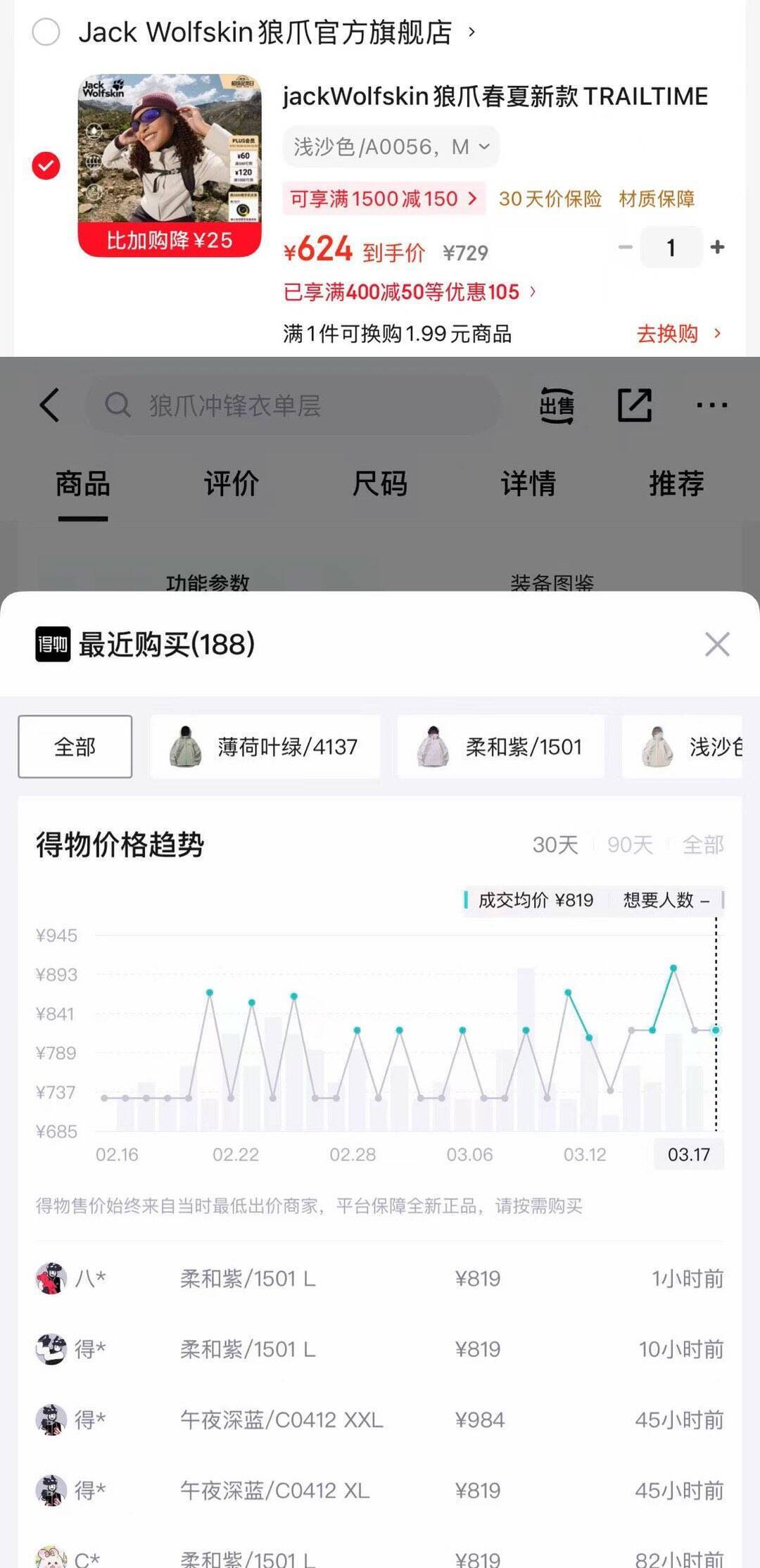Viewport: 760px width, 1568px height.
Task: Switch to the 推荐 tab
Action: [x=676, y=484]
